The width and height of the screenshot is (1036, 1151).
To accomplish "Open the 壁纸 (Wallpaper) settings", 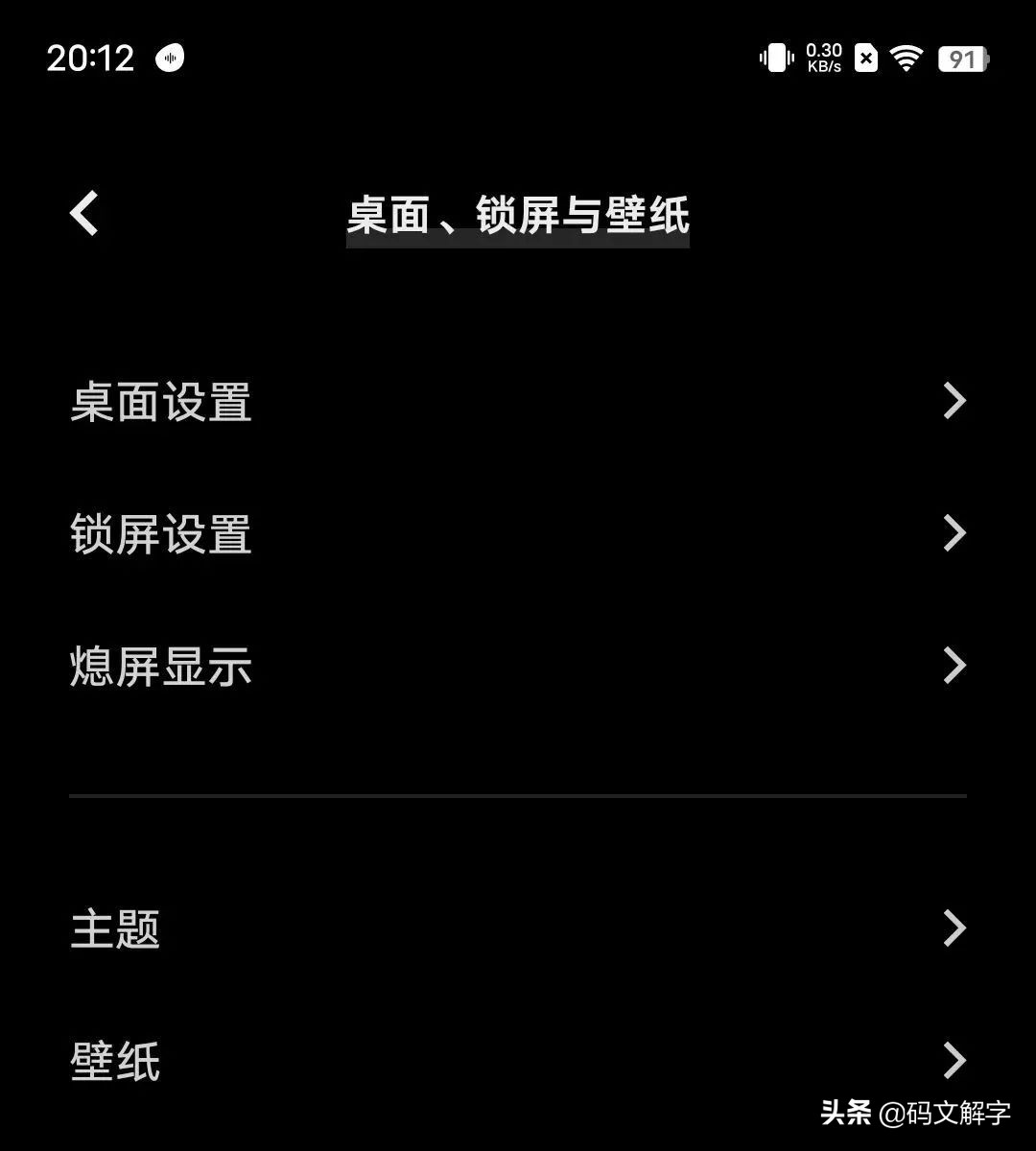I will coord(115,1060).
